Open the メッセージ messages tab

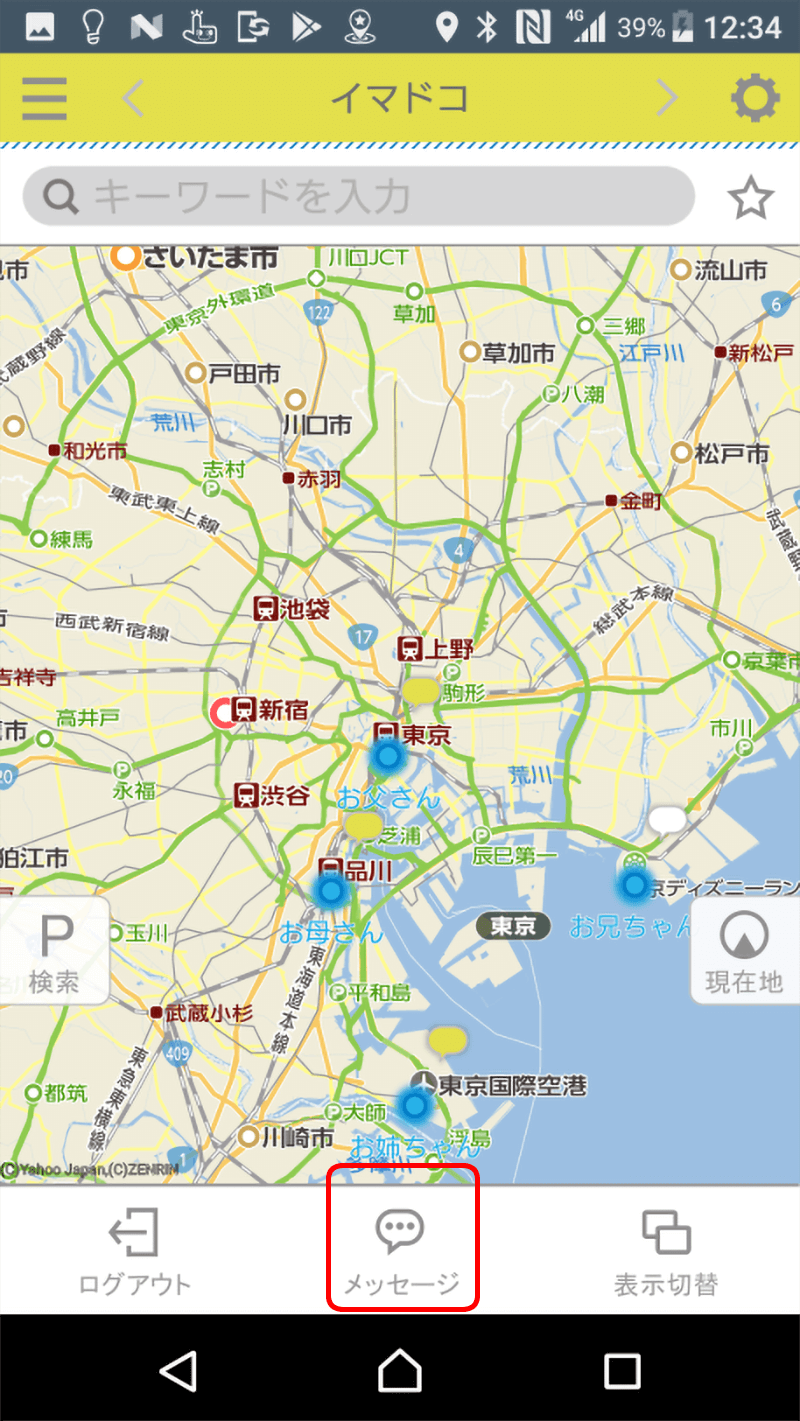[401, 1251]
